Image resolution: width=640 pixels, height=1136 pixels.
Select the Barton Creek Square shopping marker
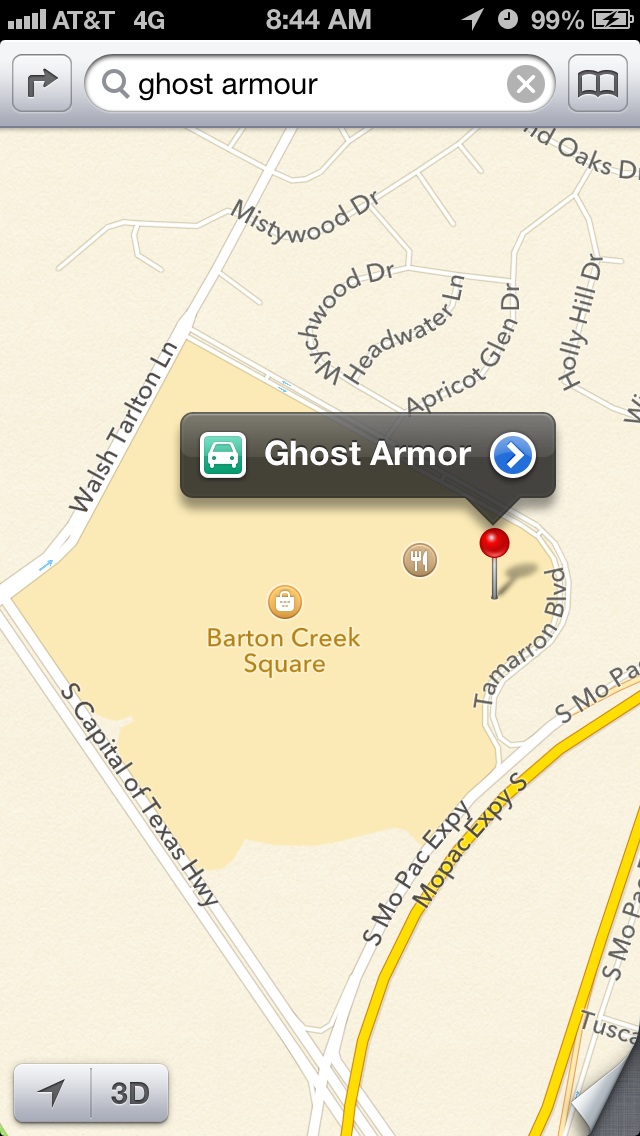(x=285, y=601)
